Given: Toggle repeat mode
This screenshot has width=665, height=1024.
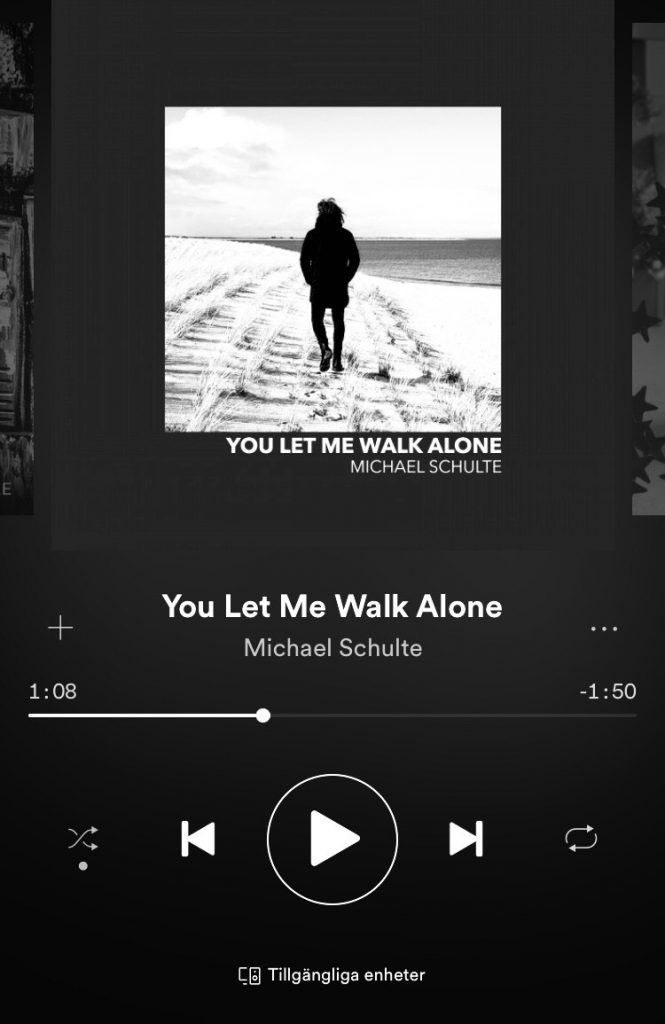Looking at the screenshot, I should tap(581, 838).
